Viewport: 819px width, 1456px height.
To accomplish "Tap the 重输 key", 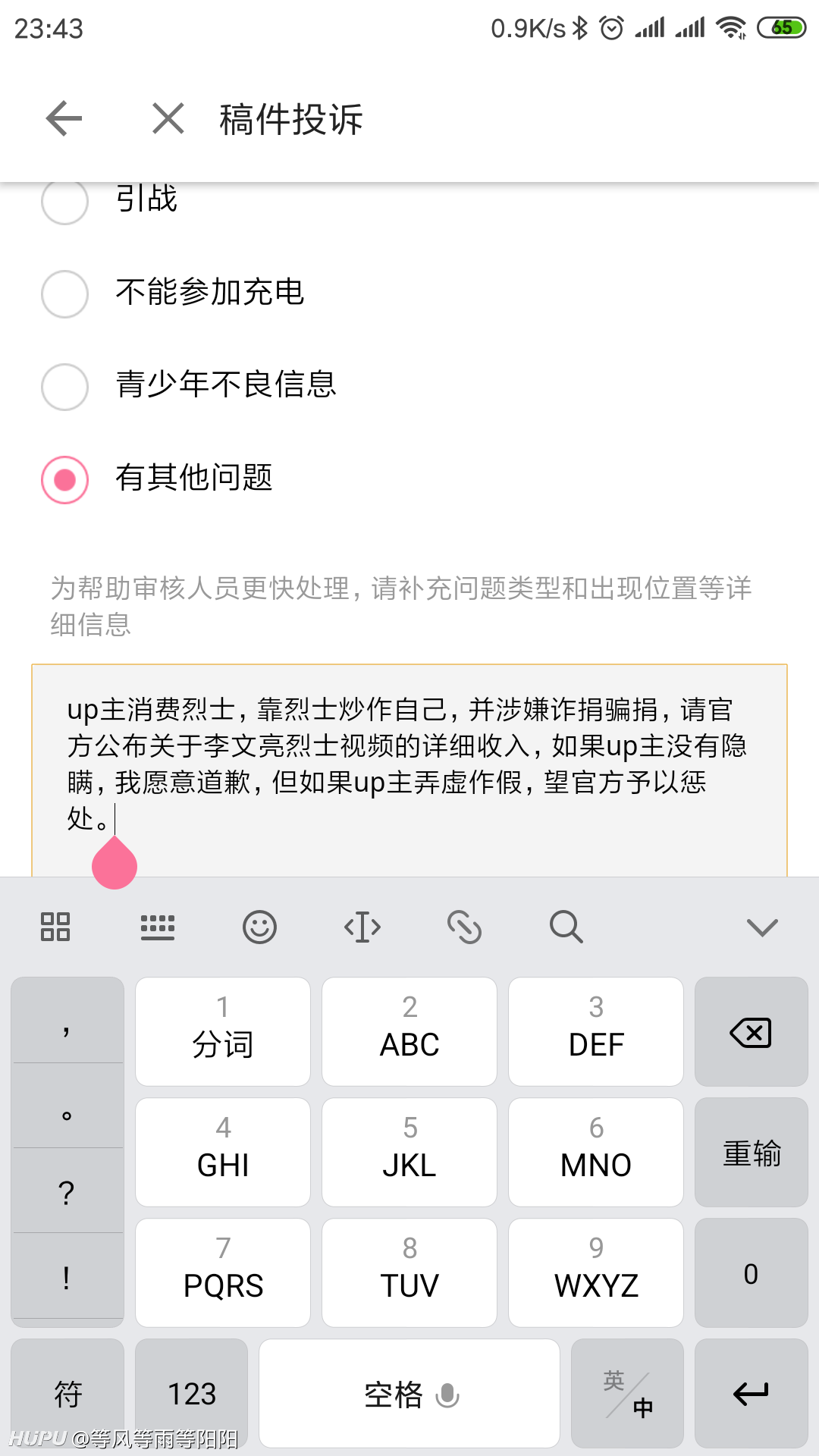I will point(751,1153).
